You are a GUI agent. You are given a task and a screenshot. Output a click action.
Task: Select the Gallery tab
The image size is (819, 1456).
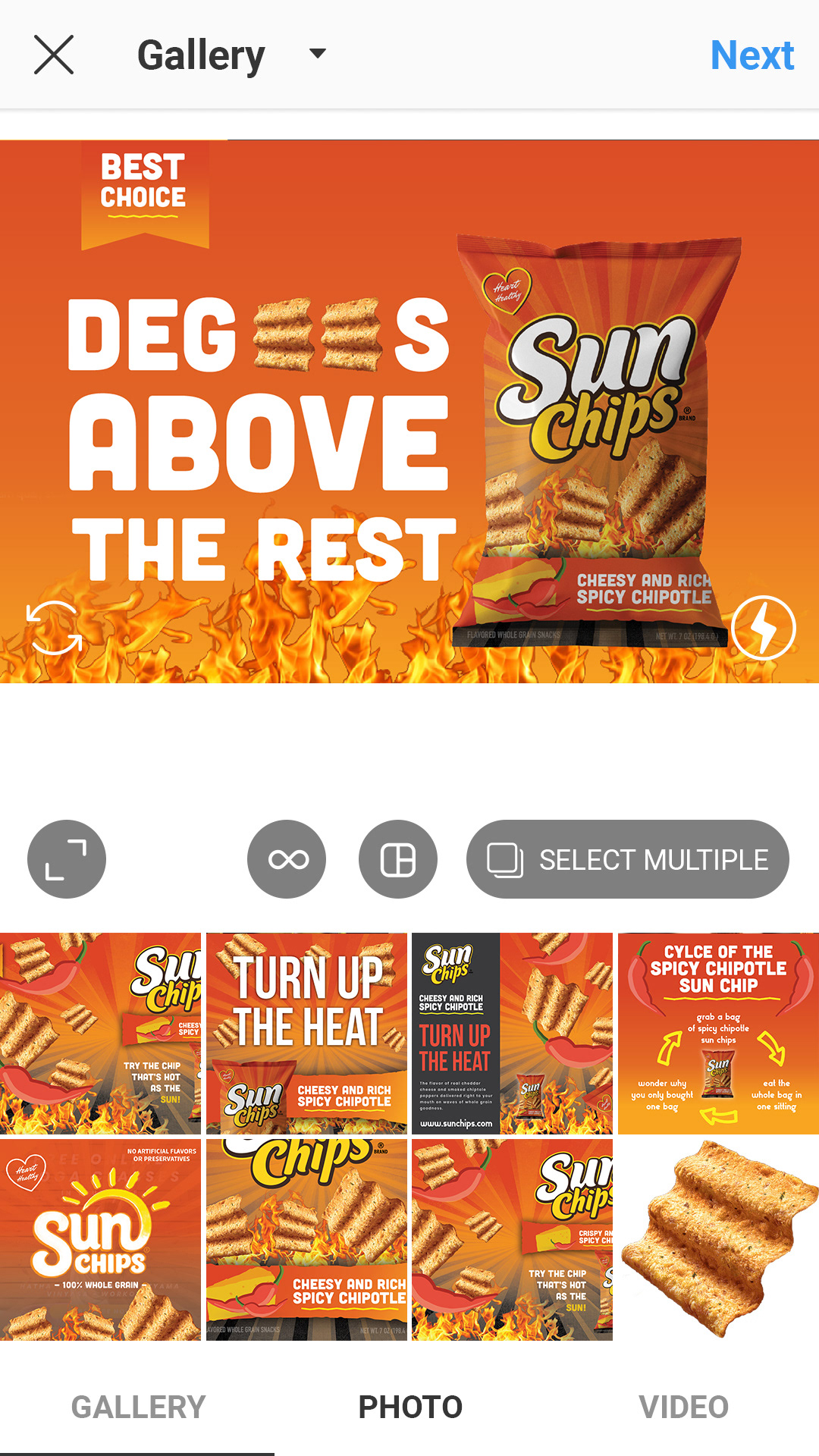coord(138,1407)
